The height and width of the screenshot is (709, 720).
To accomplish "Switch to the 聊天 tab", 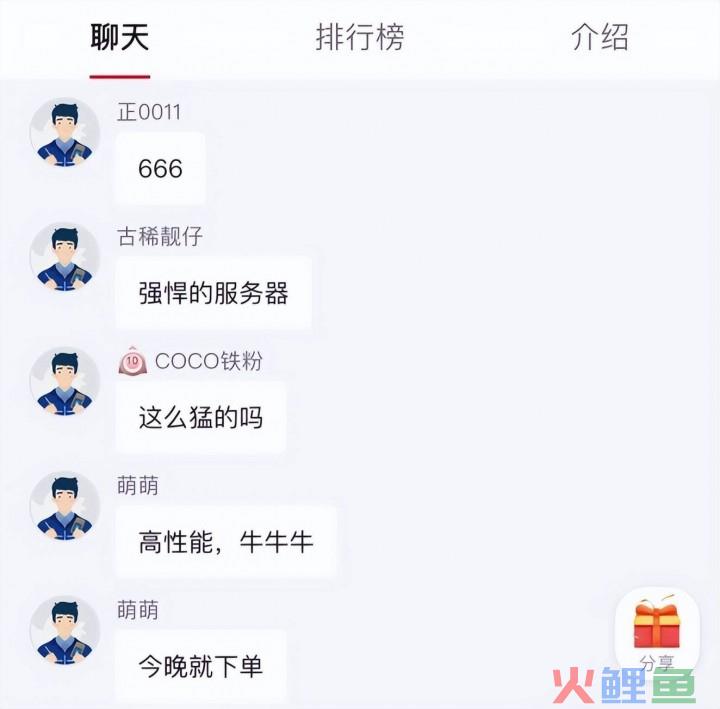I will pos(120,38).
